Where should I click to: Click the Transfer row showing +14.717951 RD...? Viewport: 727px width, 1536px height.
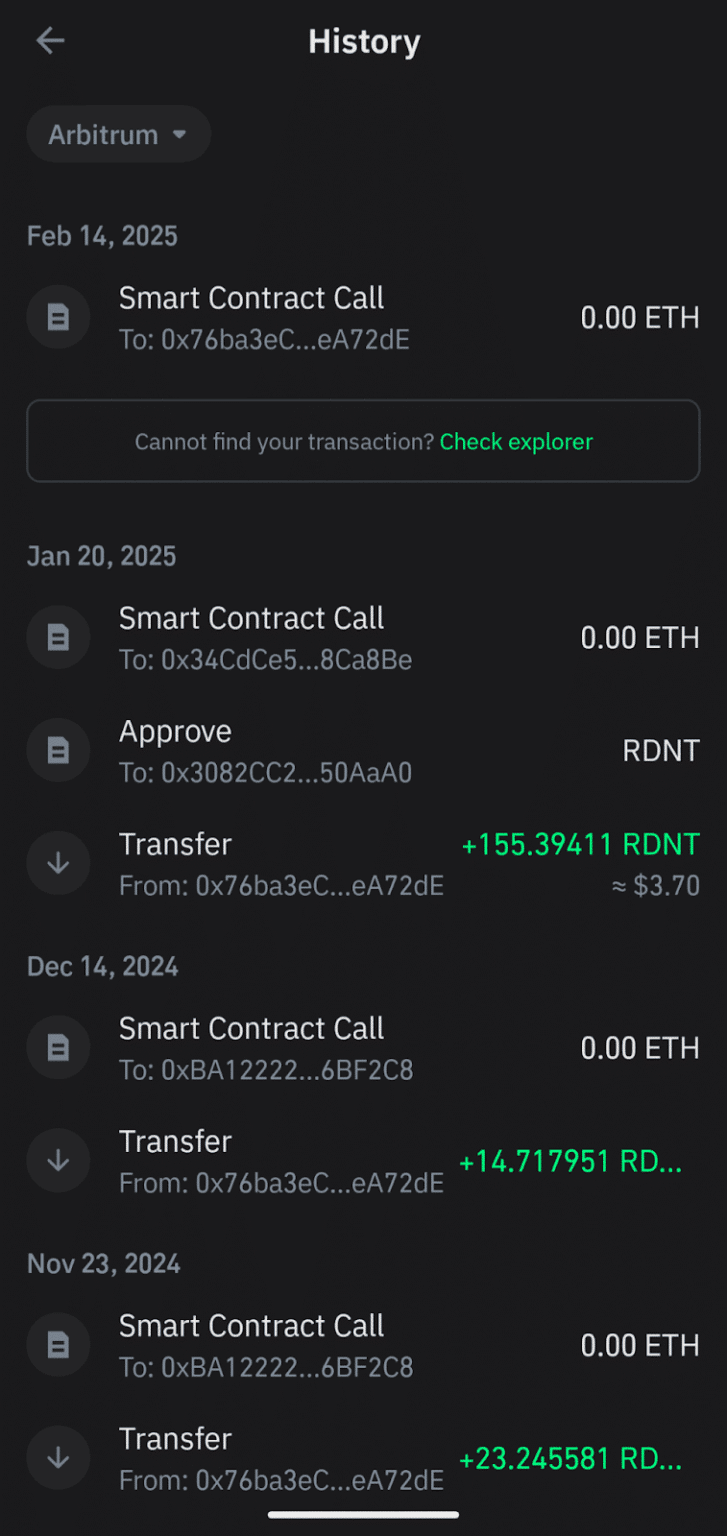pyautogui.click(x=363, y=1160)
